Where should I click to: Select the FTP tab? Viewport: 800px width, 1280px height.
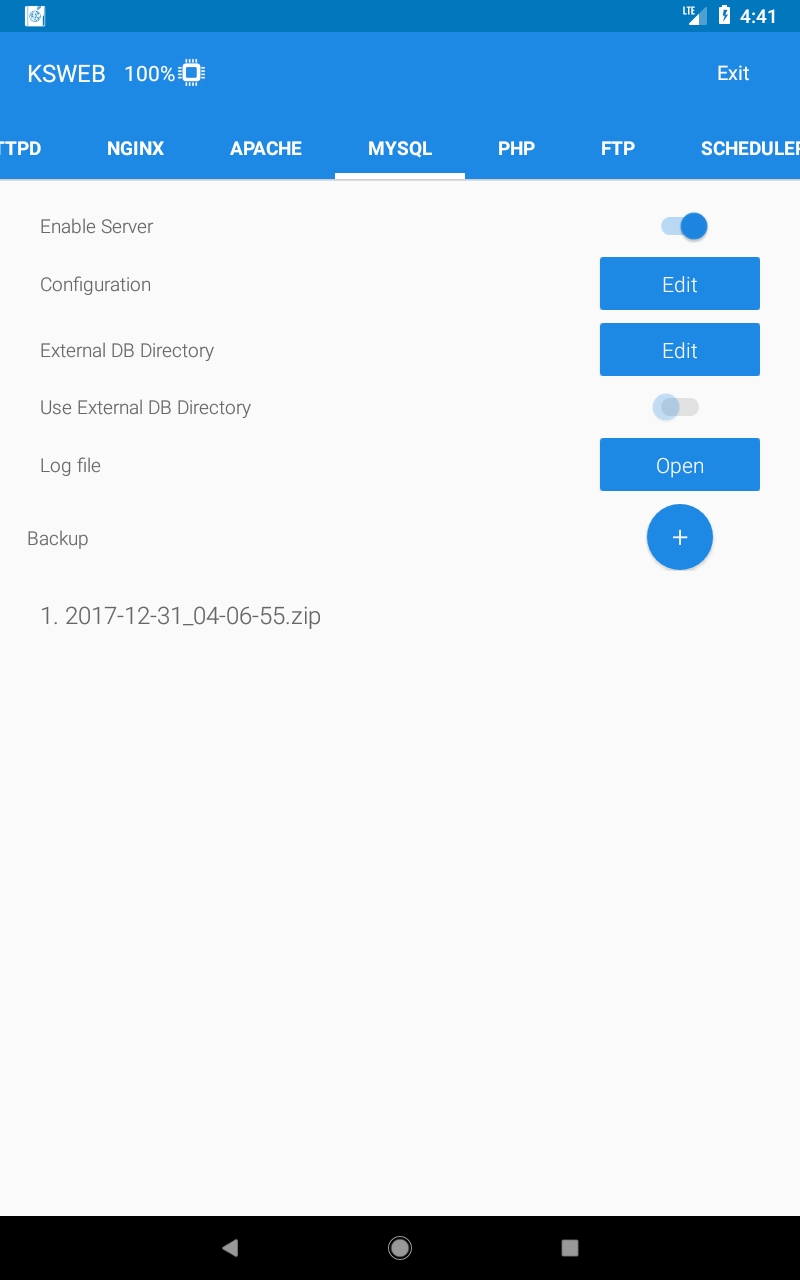pos(617,148)
